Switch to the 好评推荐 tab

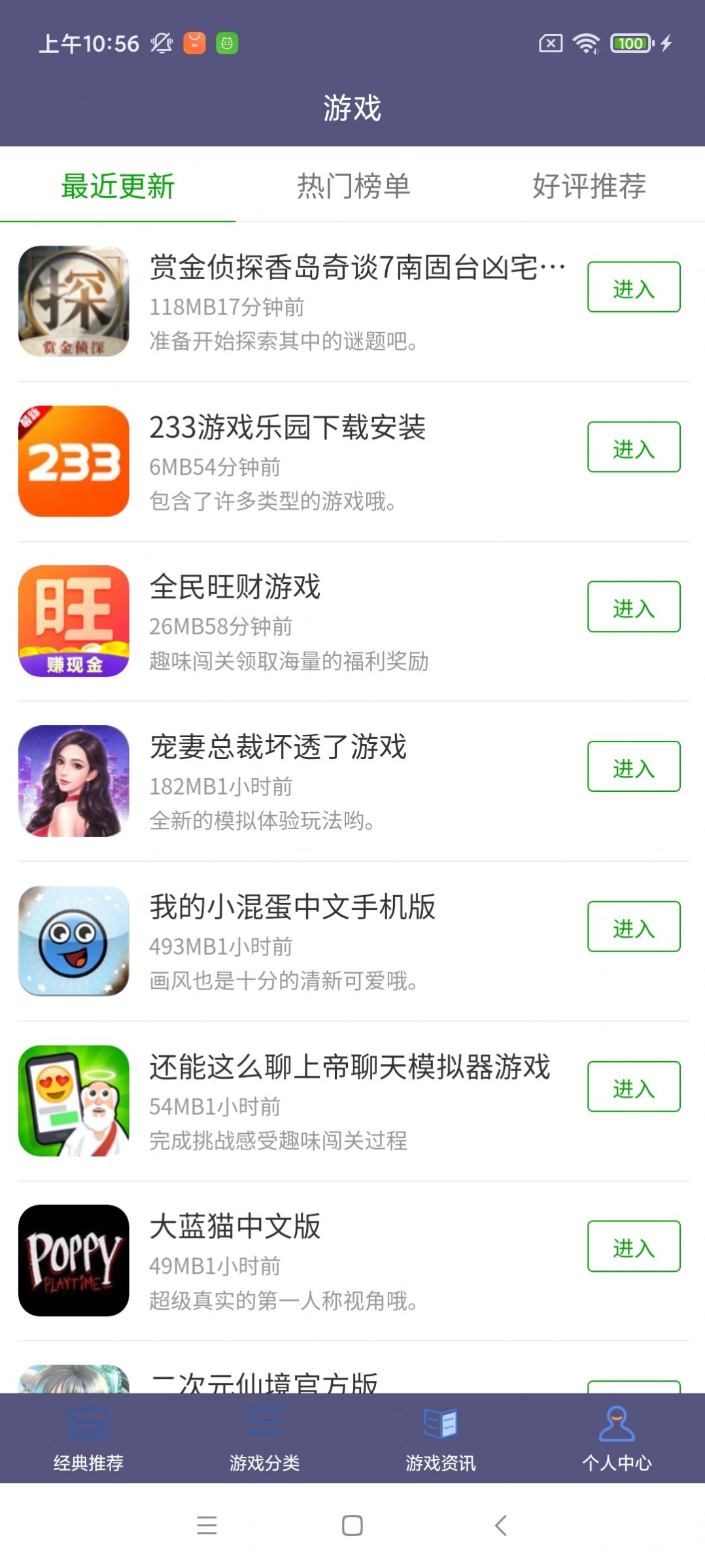[x=587, y=186]
